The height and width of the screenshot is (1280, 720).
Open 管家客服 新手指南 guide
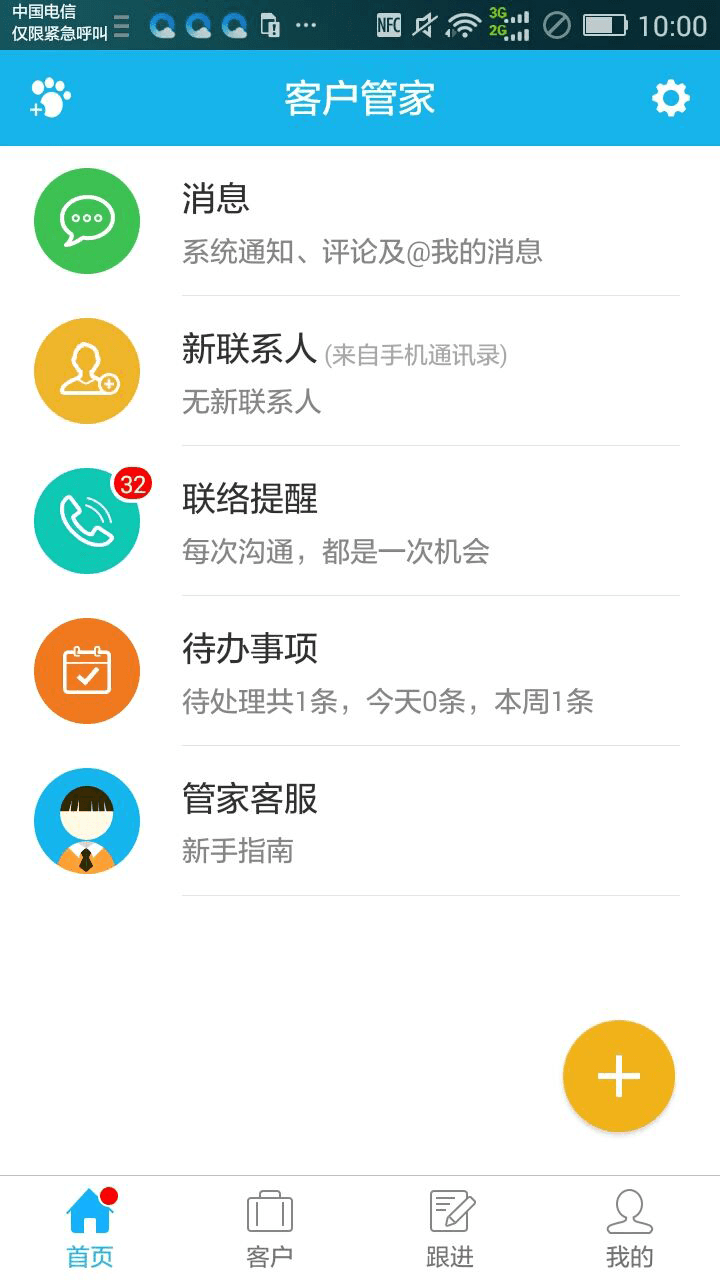360,820
